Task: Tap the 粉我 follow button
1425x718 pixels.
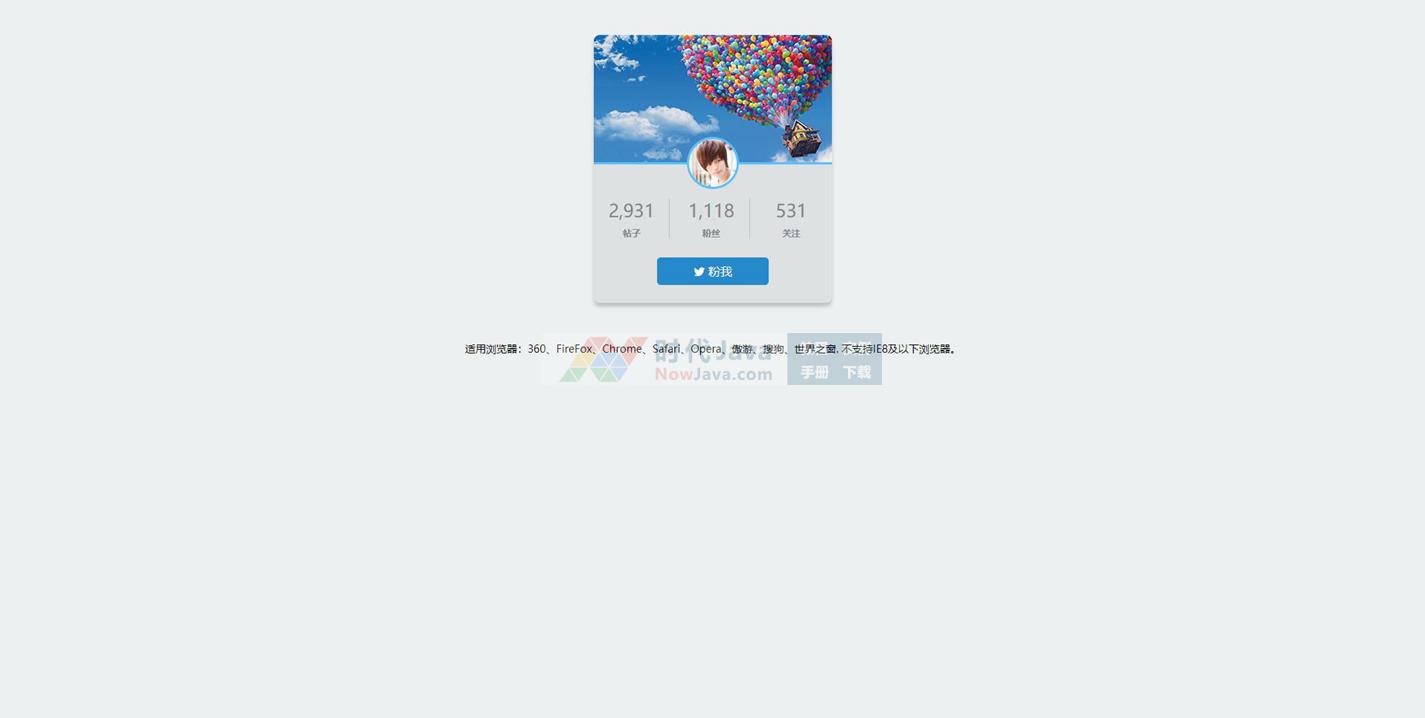Action: point(712,271)
